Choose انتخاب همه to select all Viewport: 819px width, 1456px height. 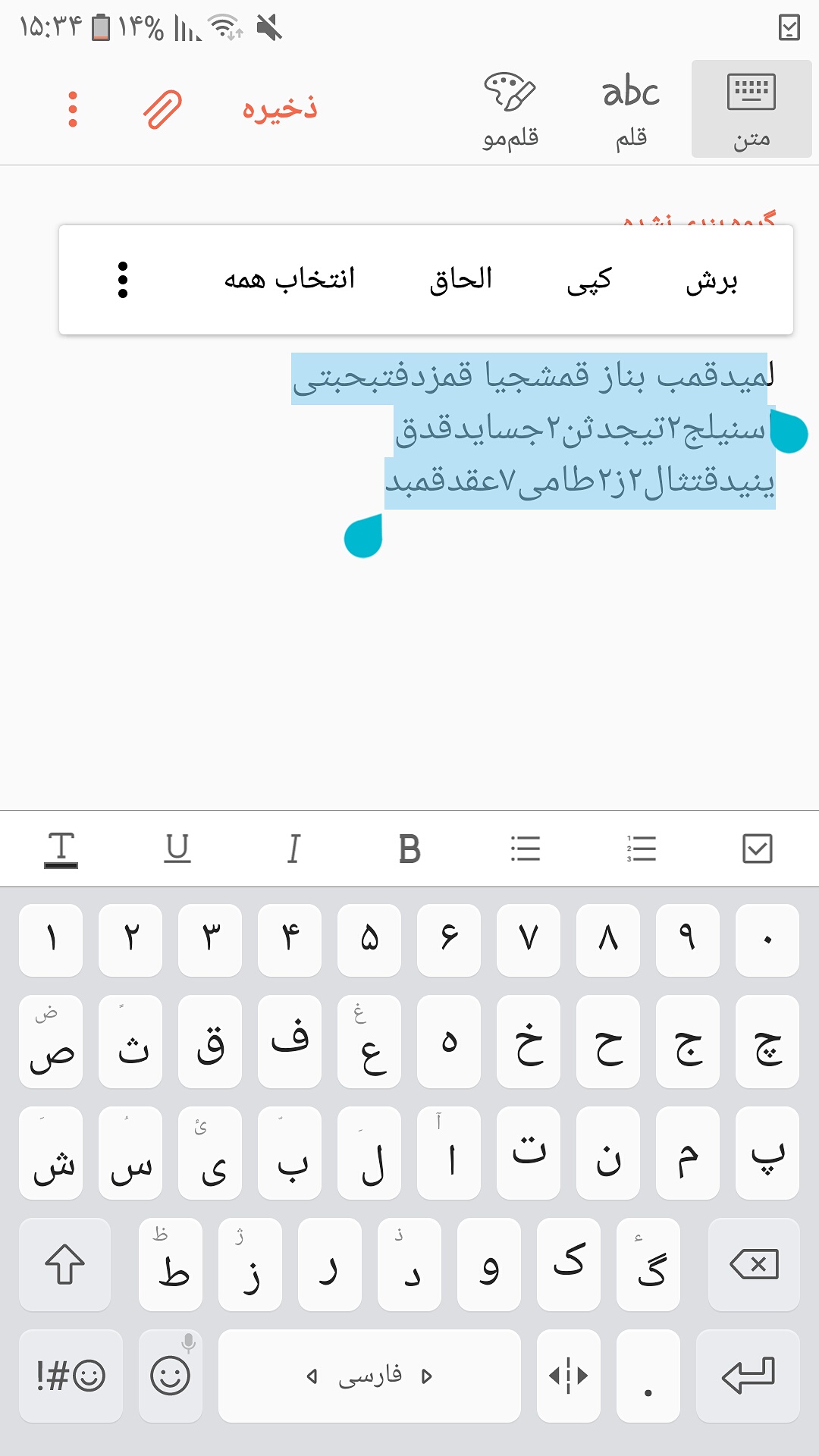(x=290, y=280)
